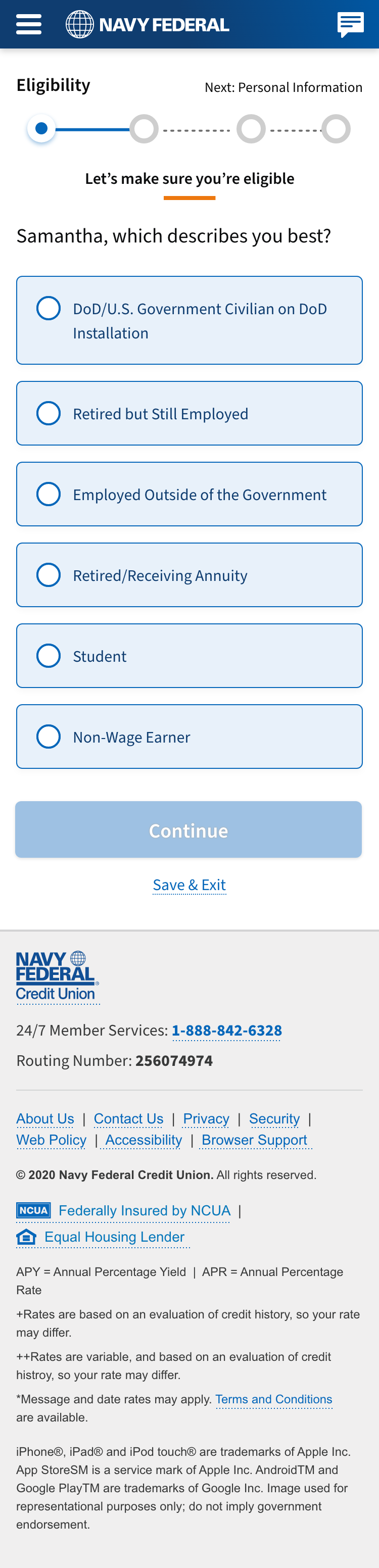The width and height of the screenshot is (379, 1568).
Task: Open the chat message icon
Action: tap(350, 24)
